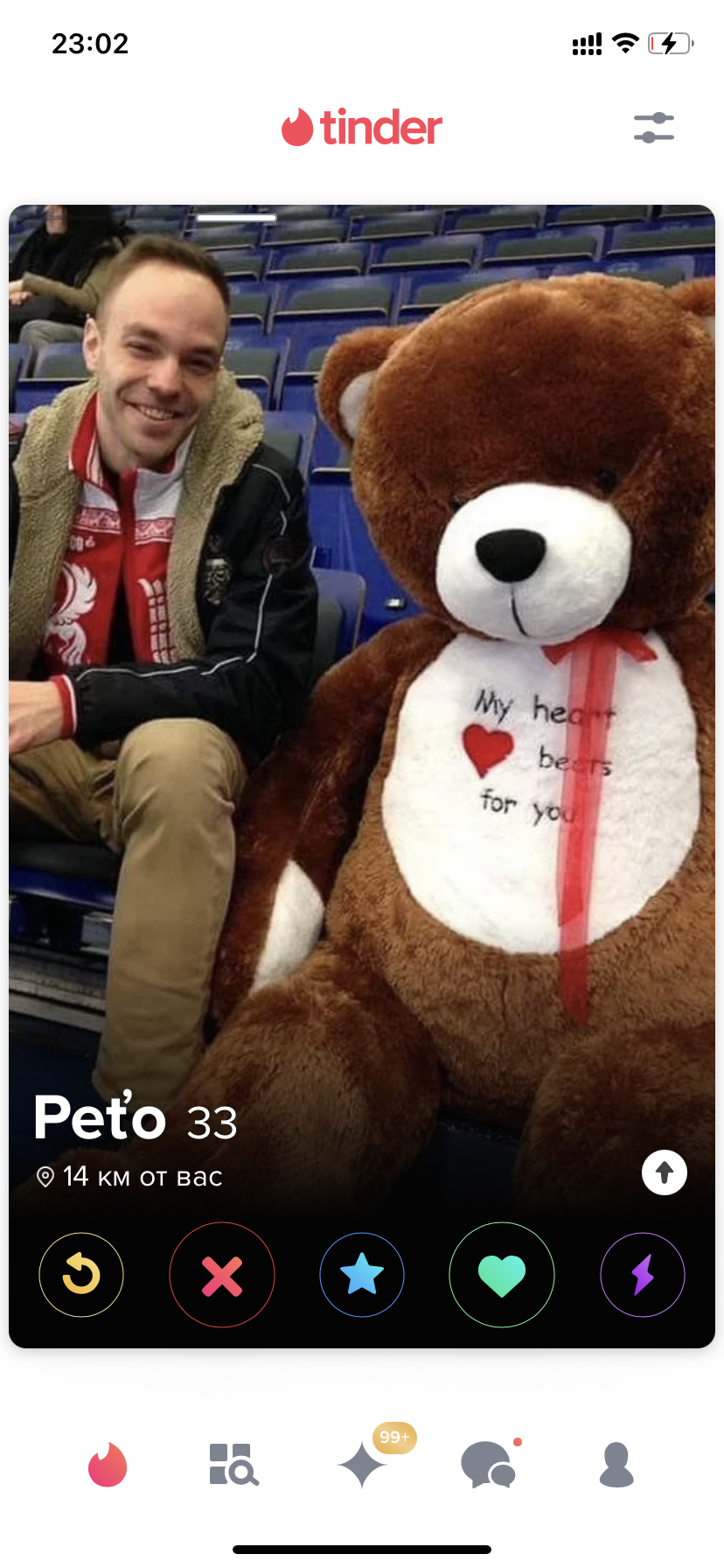Go to the messages tab
The width and height of the screenshot is (724, 1568).
pos(489,1465)
